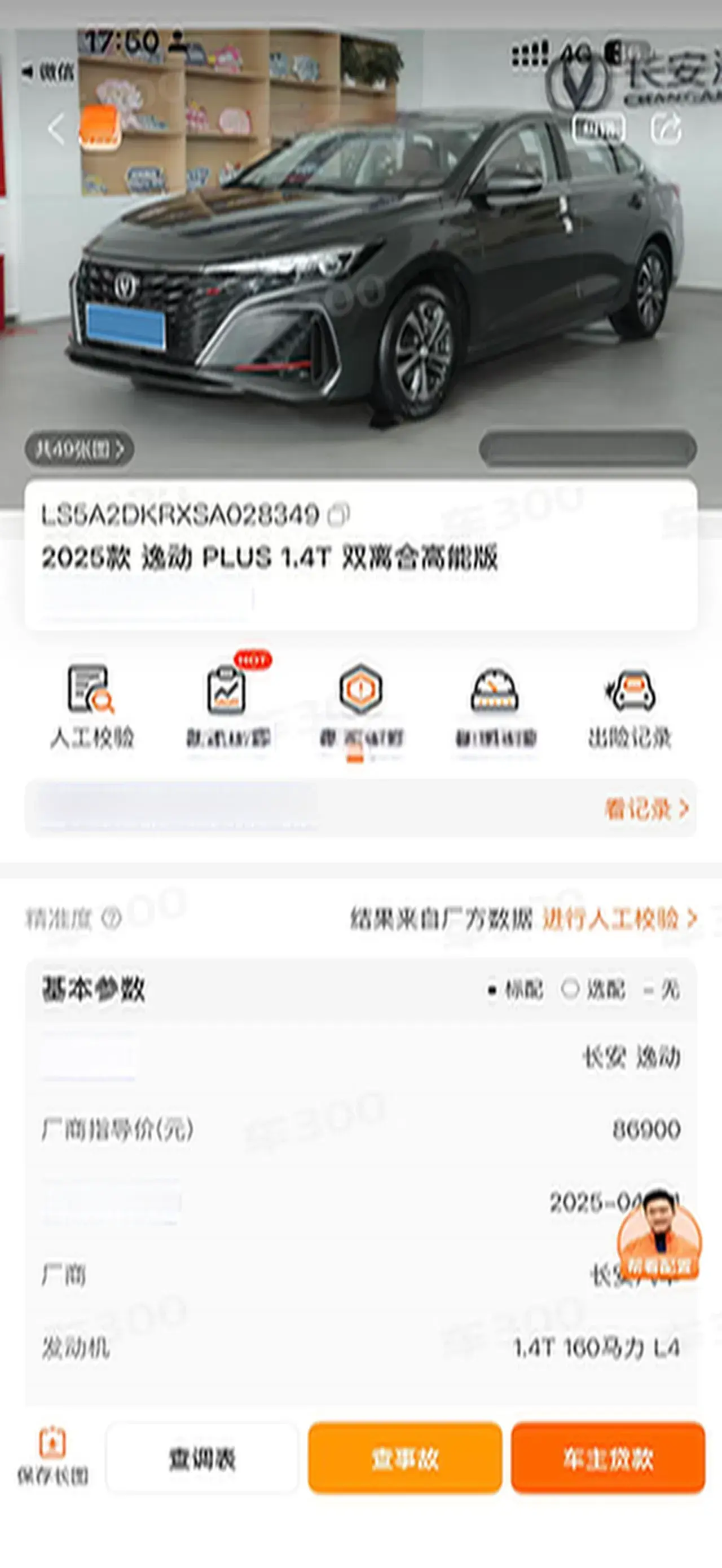Viewport: 722px width, 1568px height.
Task: View all 49 car photos
Action: 79,449
